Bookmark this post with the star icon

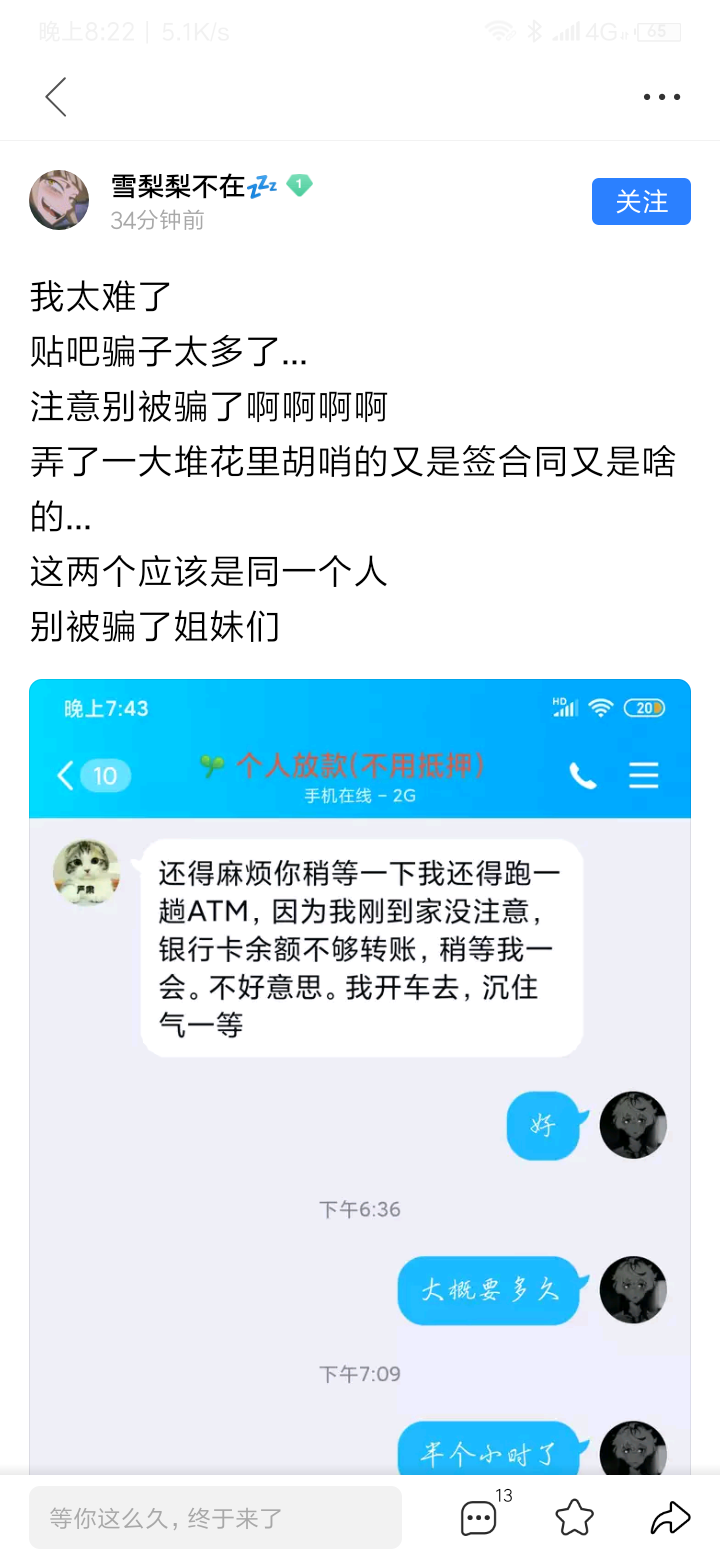(574, 1518)
